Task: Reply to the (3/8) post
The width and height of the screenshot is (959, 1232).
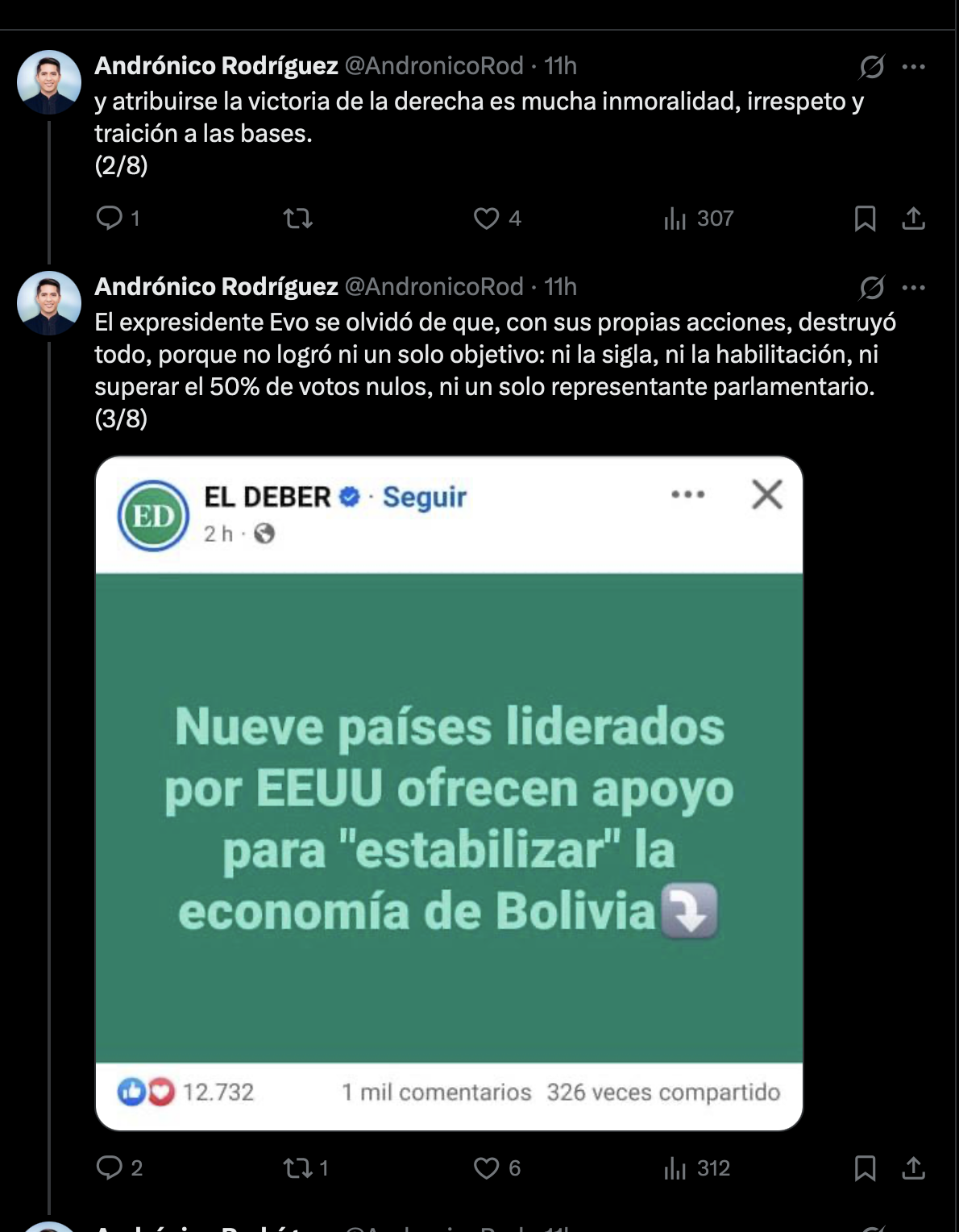Action: click(110, 1167)
